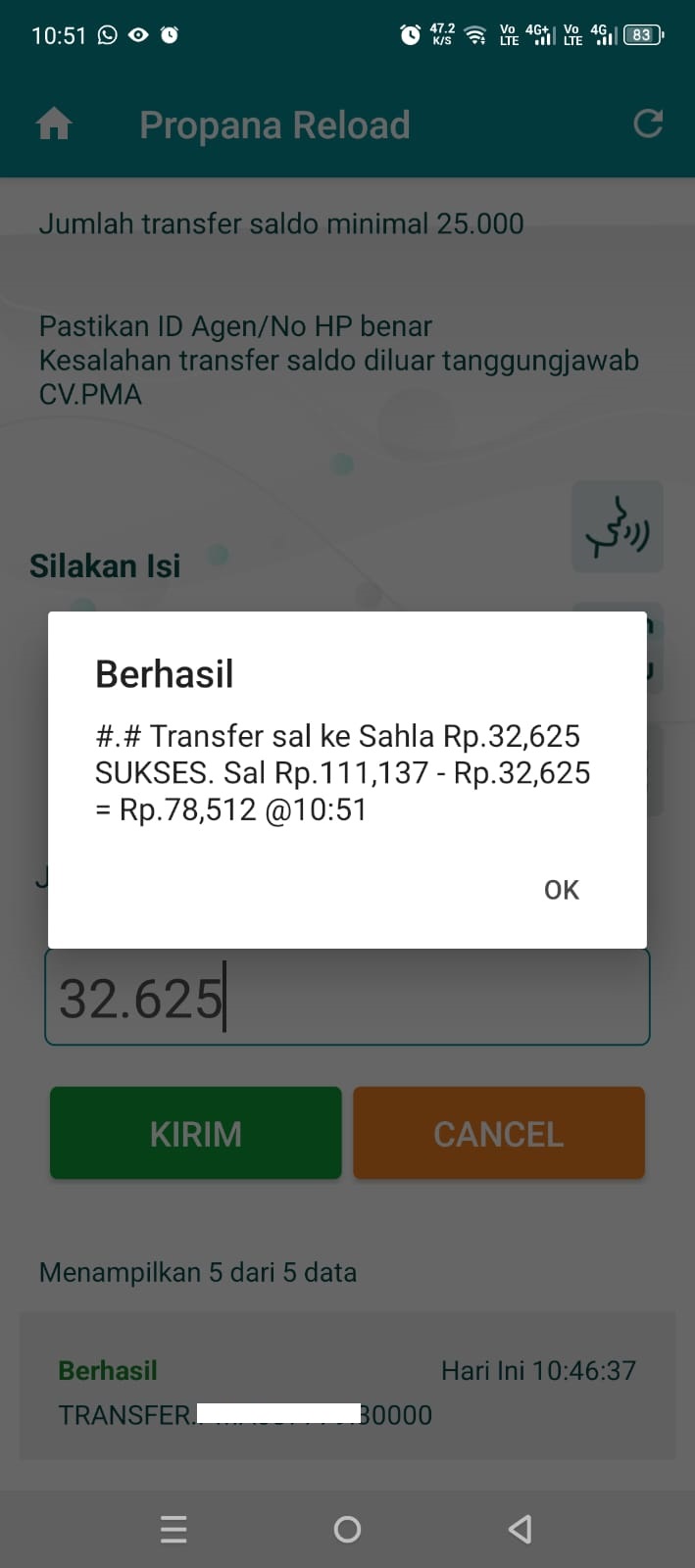Go to home via the house icon
This screenshot has width=695, height=1568.
[x=54, y=124]
